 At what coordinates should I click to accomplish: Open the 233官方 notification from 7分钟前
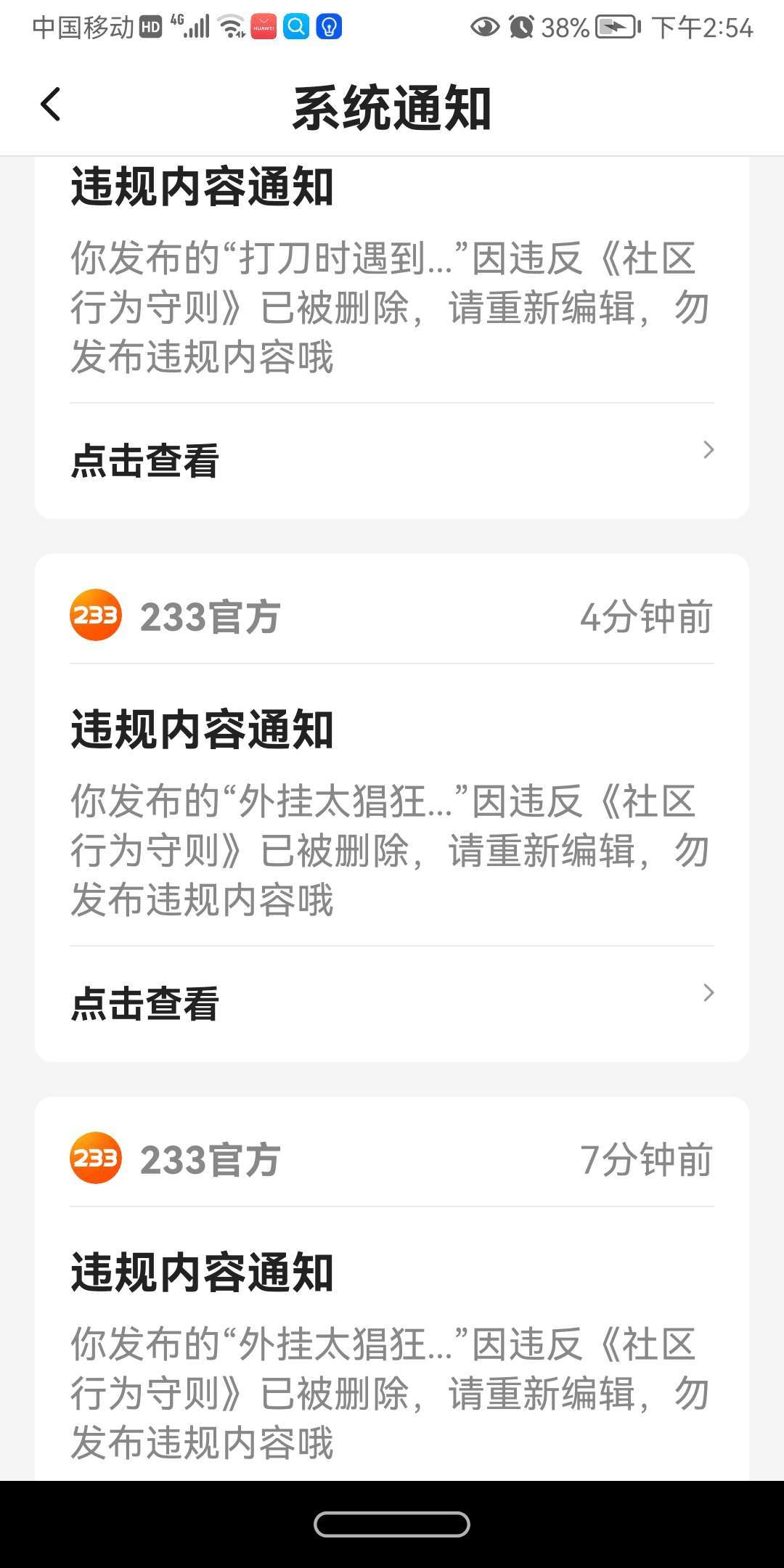tap(392, 1289)
